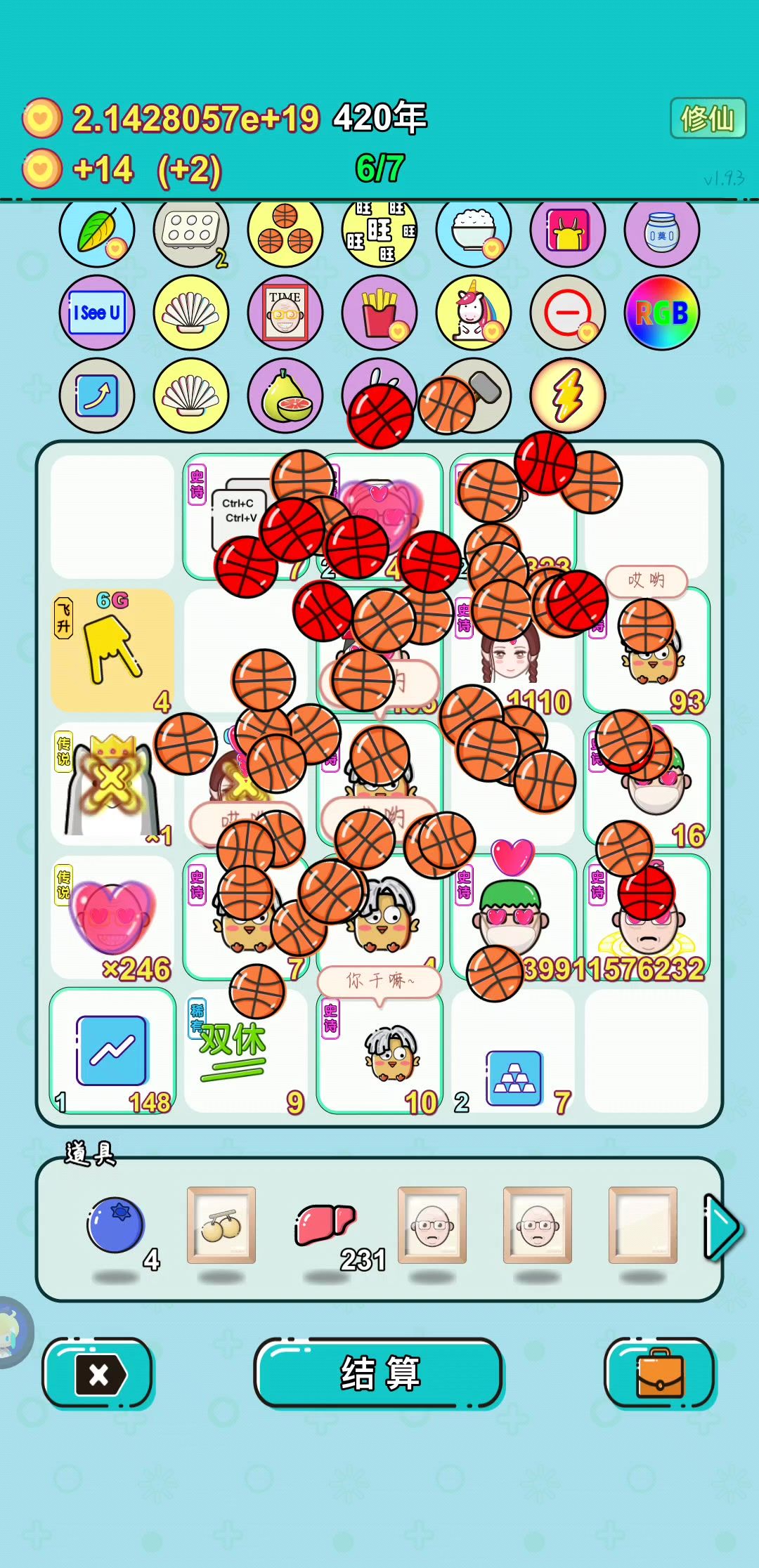Viewport: 759px width, 1568px height.
Task: Open the unicorn icon
Action: 473,313
